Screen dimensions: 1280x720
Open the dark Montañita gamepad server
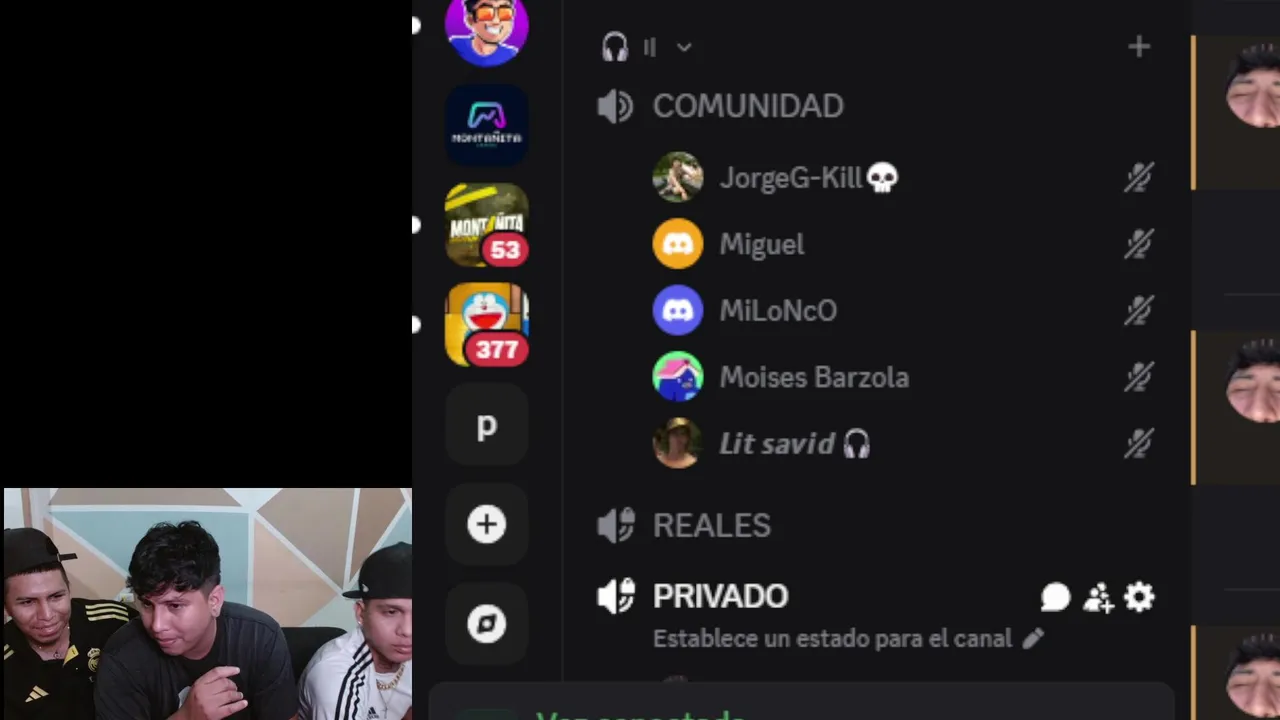click(x=487, y=125)
